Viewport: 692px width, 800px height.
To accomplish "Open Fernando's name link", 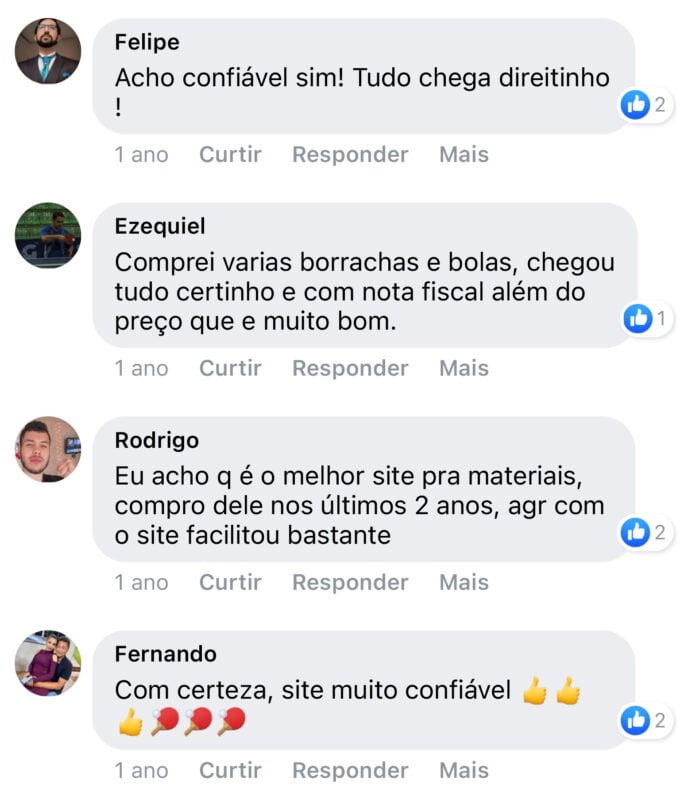I will click(x=165, y=654).
